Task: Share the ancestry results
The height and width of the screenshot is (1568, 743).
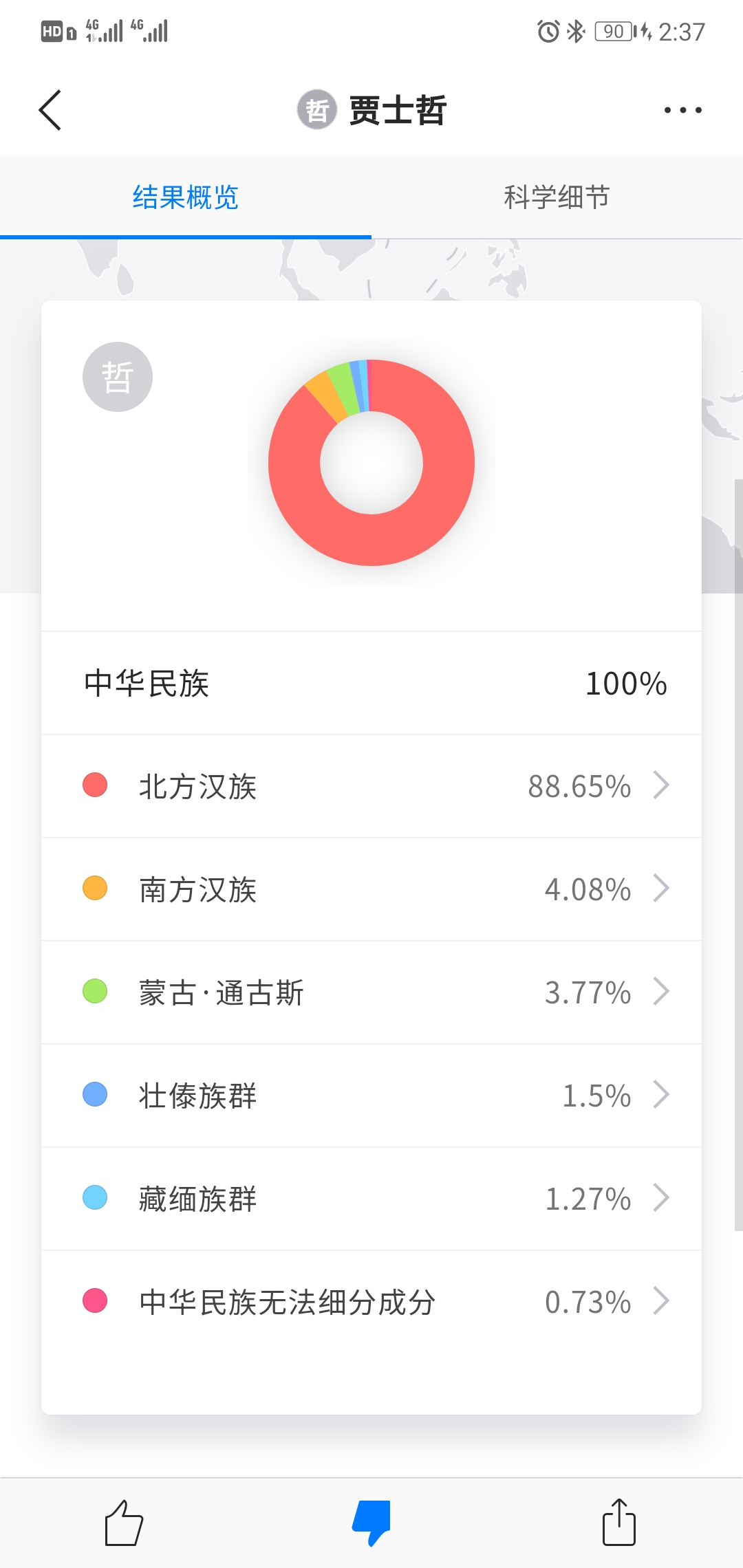Action: [x=619, y=1522]
